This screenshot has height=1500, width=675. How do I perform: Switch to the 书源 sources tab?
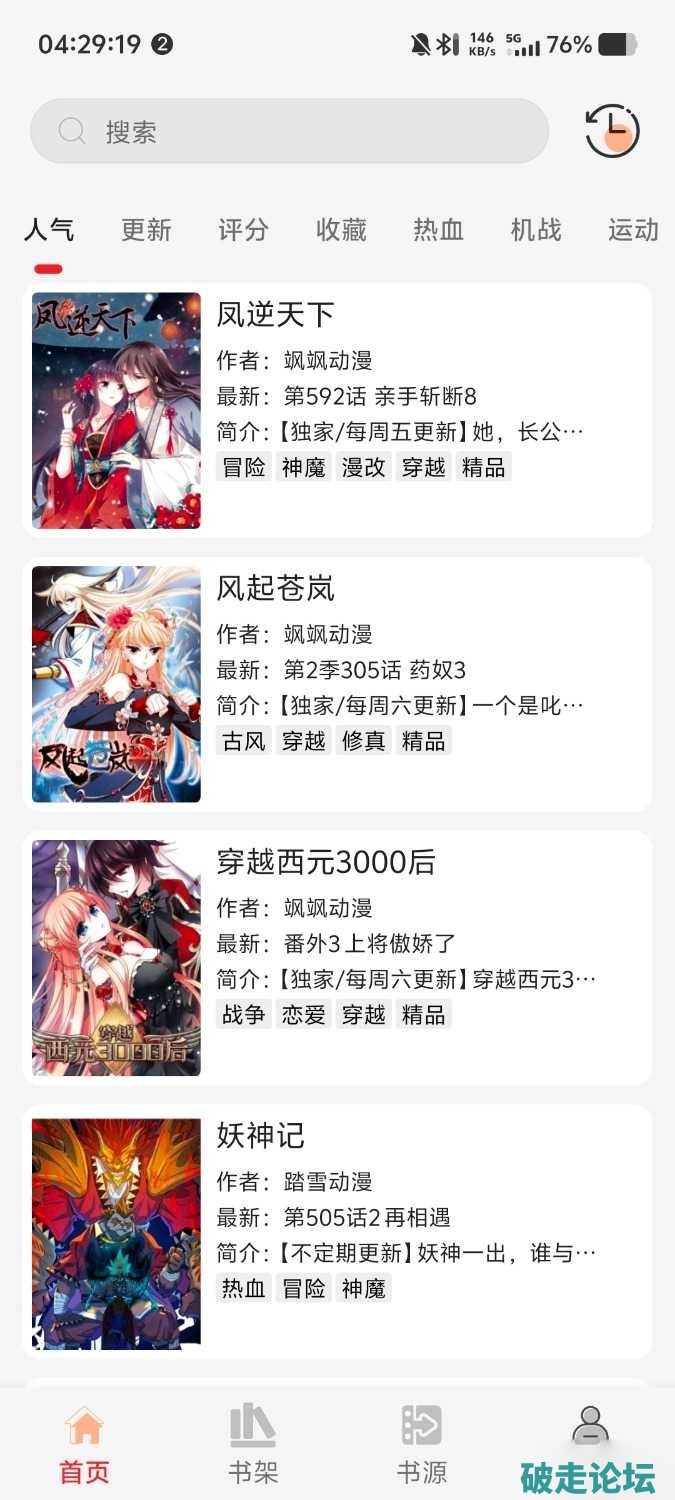pos(421,1444)
